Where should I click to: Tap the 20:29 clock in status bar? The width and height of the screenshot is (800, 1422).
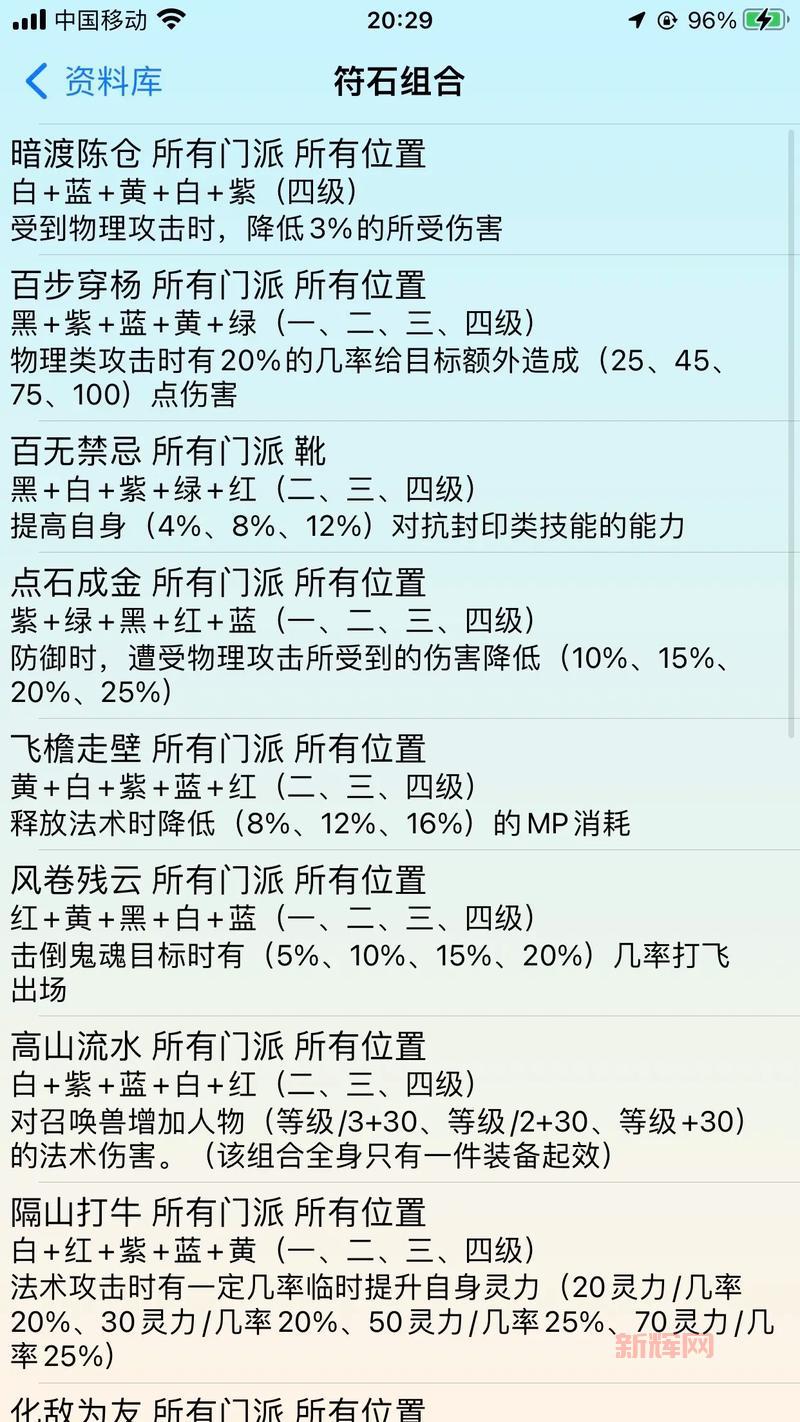400,20
